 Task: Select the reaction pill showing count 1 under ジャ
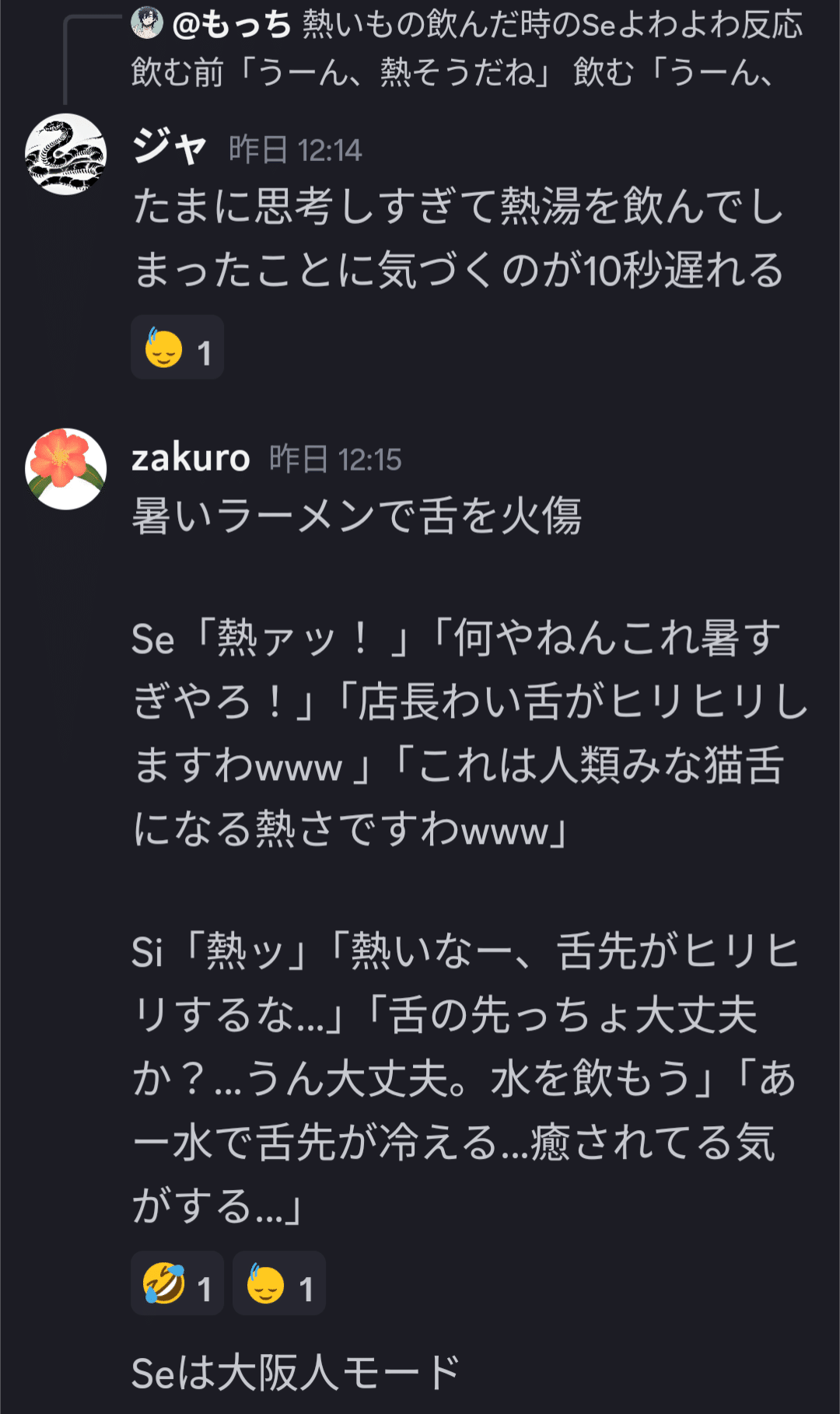177,348
